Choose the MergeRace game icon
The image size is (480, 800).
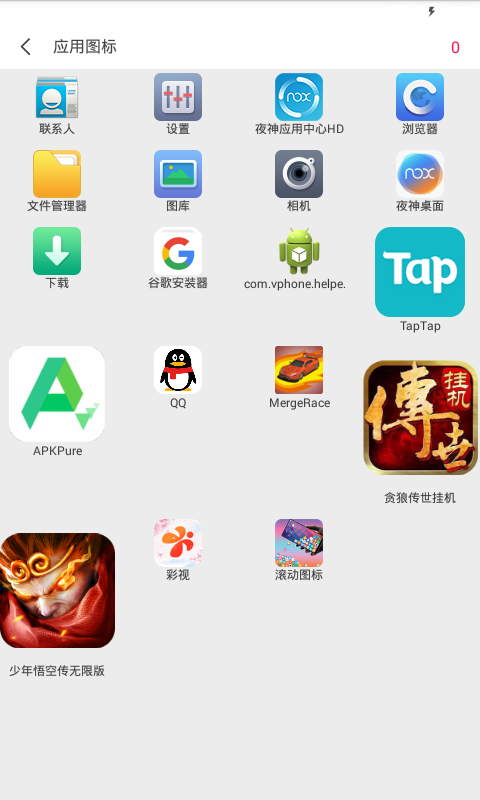[x=299, y=370]
